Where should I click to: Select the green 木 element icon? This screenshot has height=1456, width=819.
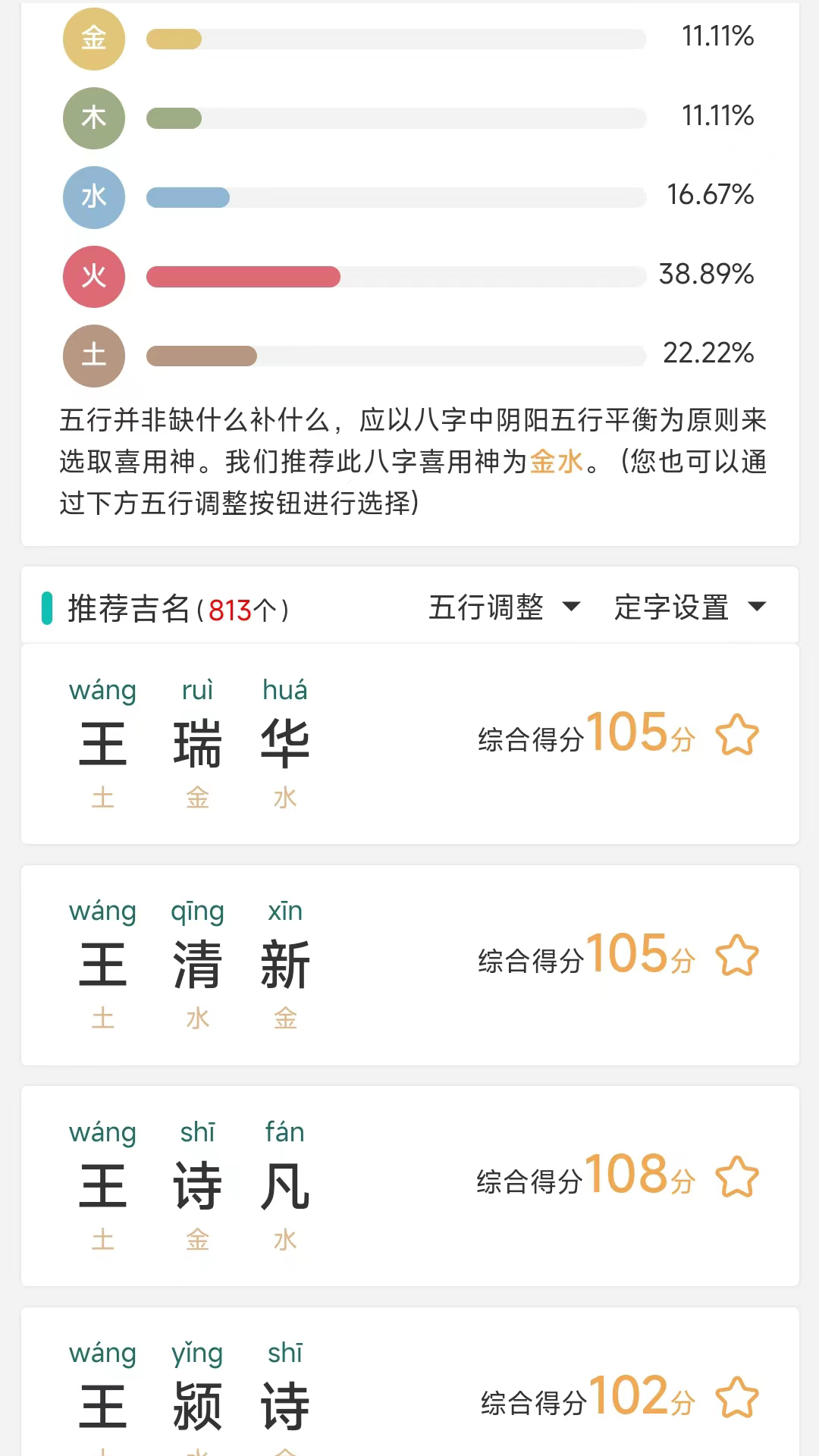coord(93,118)
